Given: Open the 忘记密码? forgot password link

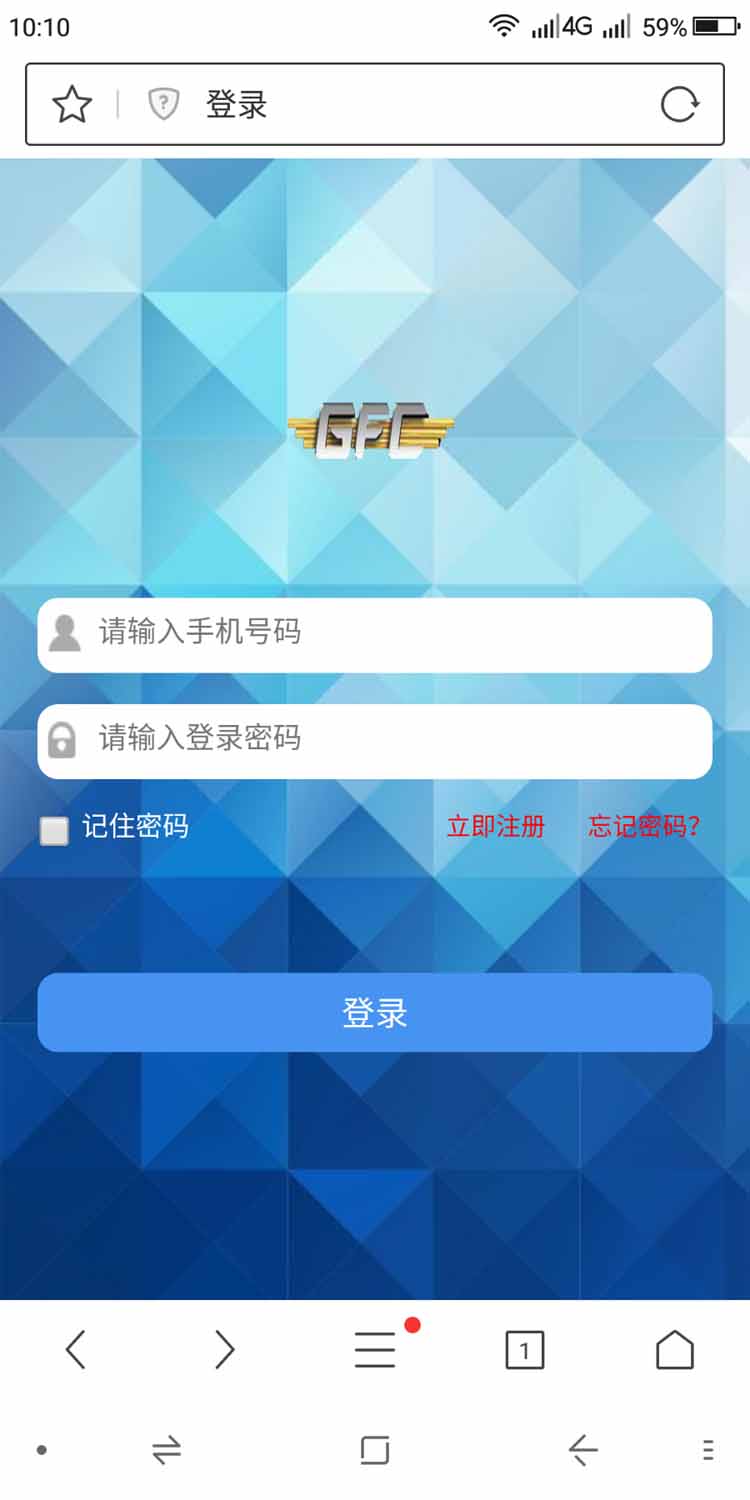Looking at the screenshot, I should point(644,826).
